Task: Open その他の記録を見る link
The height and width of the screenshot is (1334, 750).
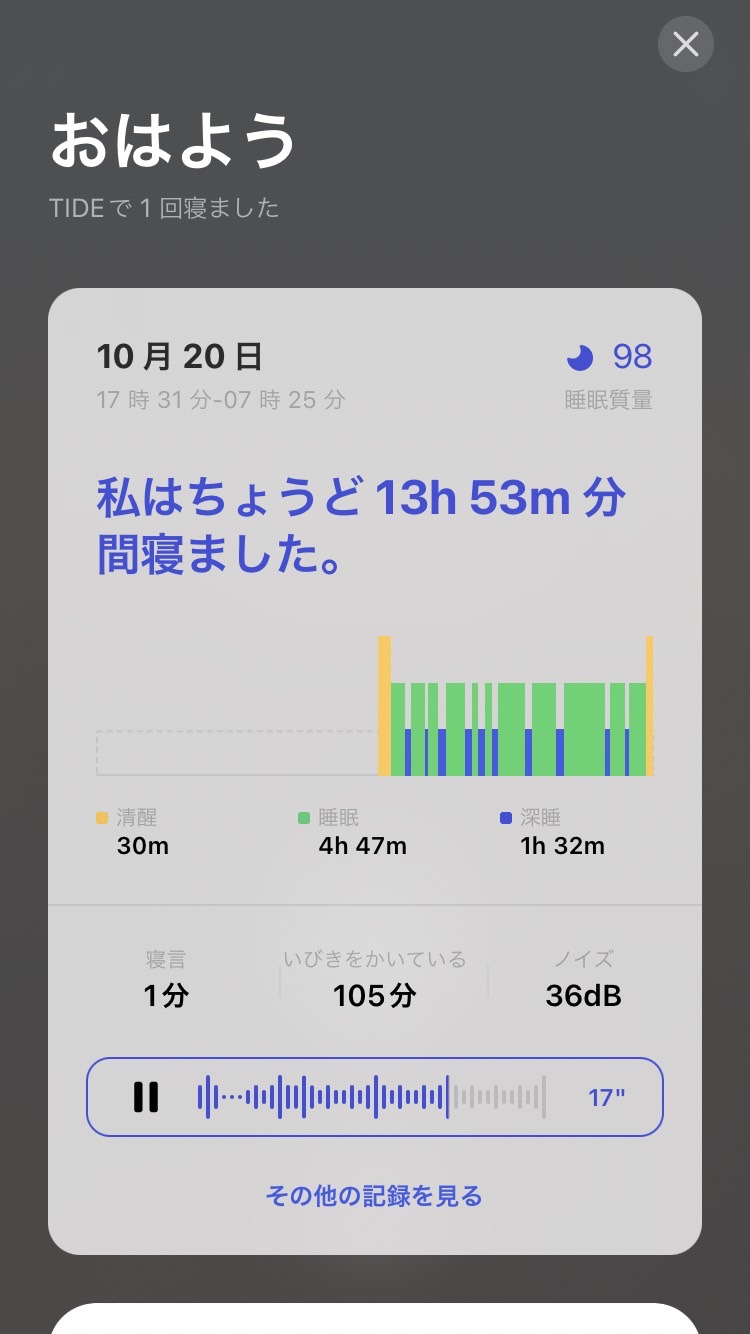Action: (374, 1195)
